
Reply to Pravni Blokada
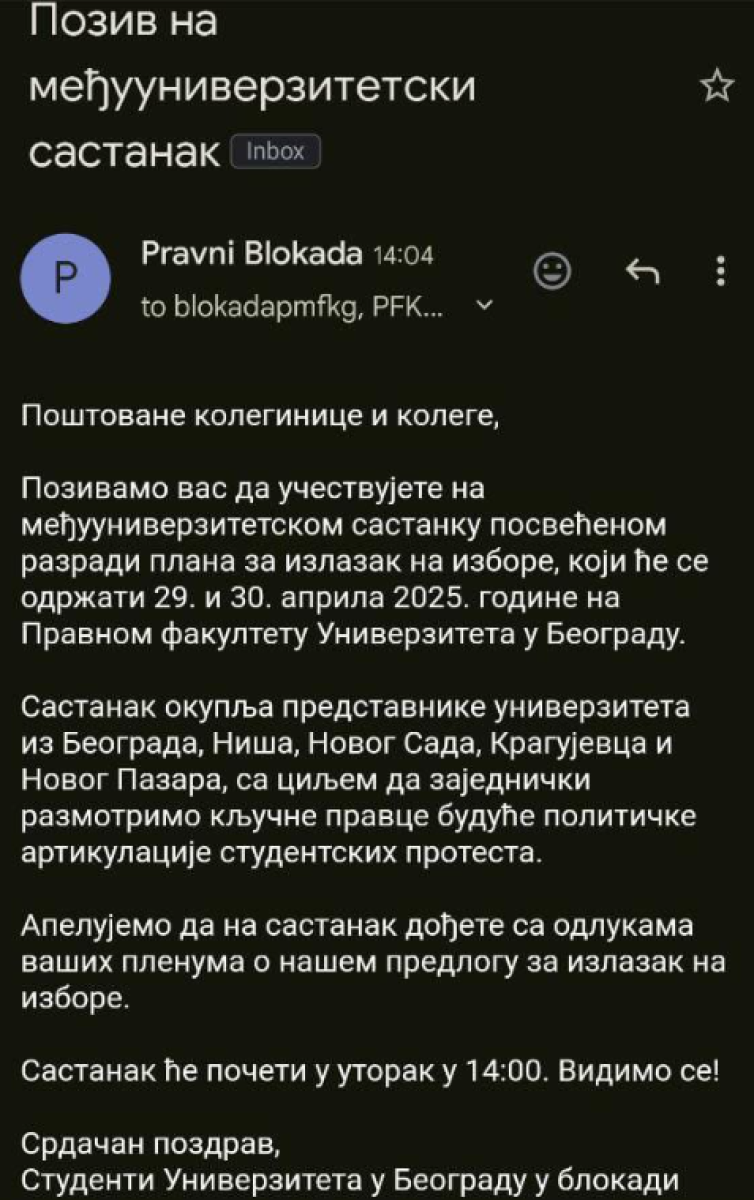[x=640, y=270]
